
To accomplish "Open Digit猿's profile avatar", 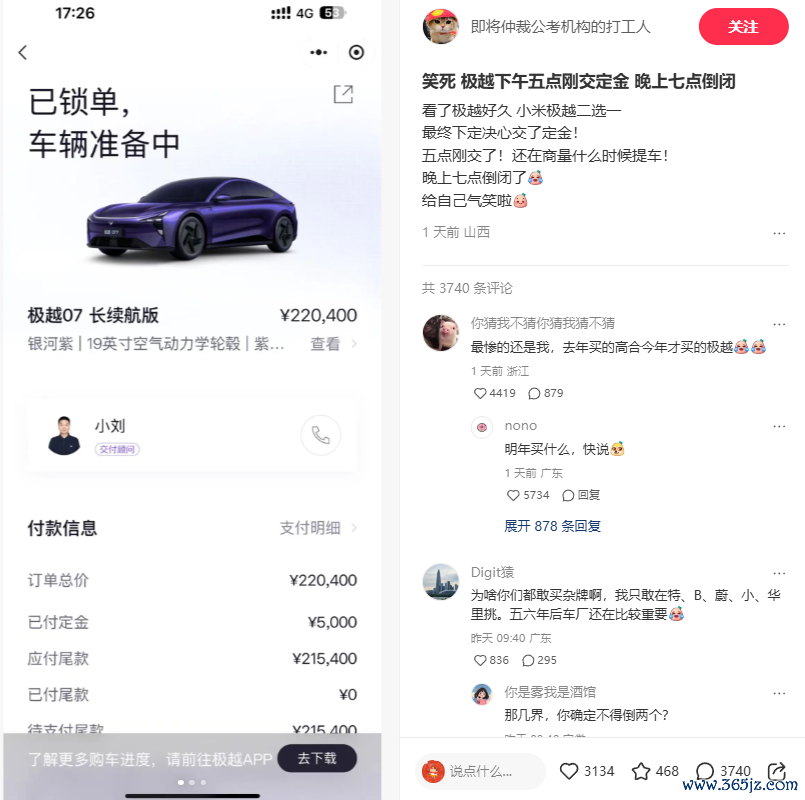I will click(441, 582).
